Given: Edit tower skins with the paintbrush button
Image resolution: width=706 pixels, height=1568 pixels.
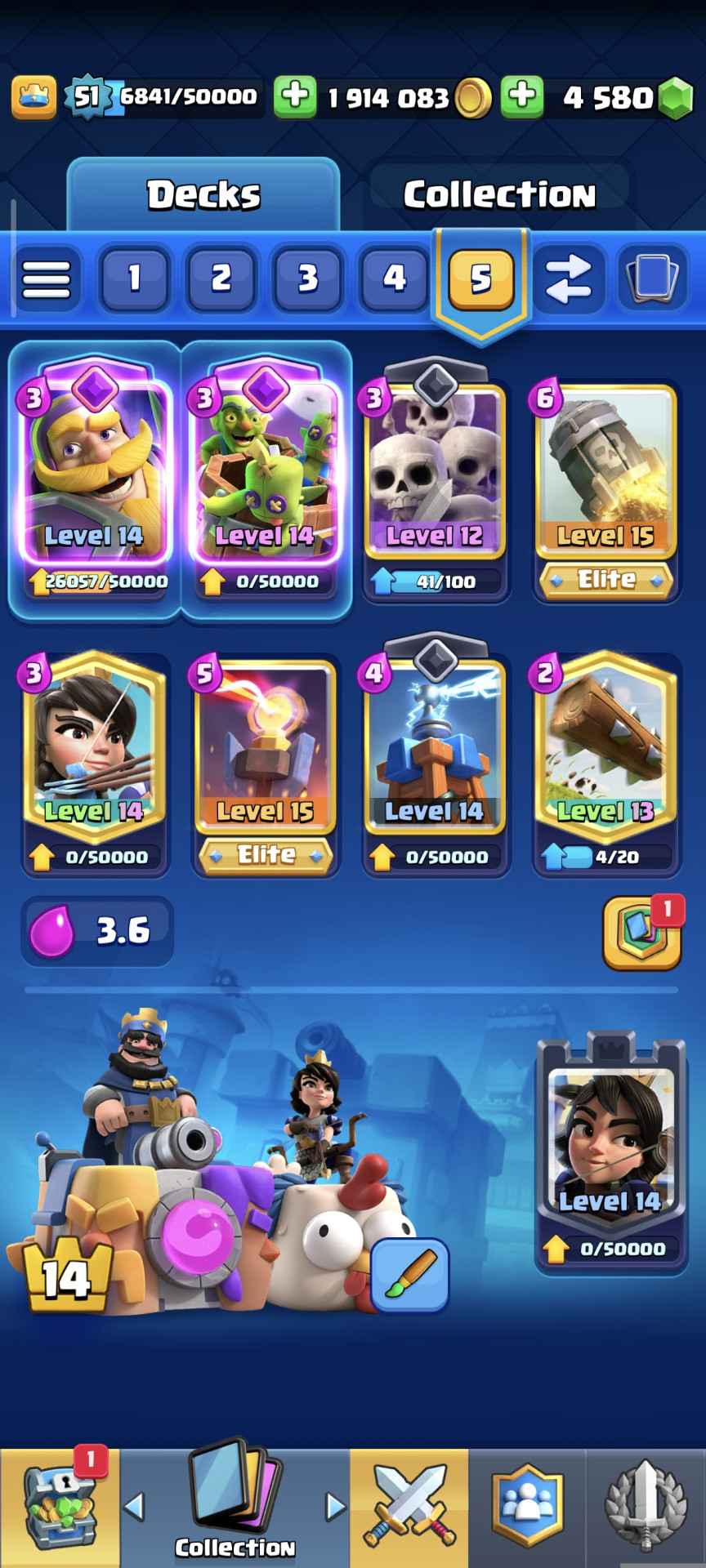Looking at the screenshot, I should tap(409, 1275).
